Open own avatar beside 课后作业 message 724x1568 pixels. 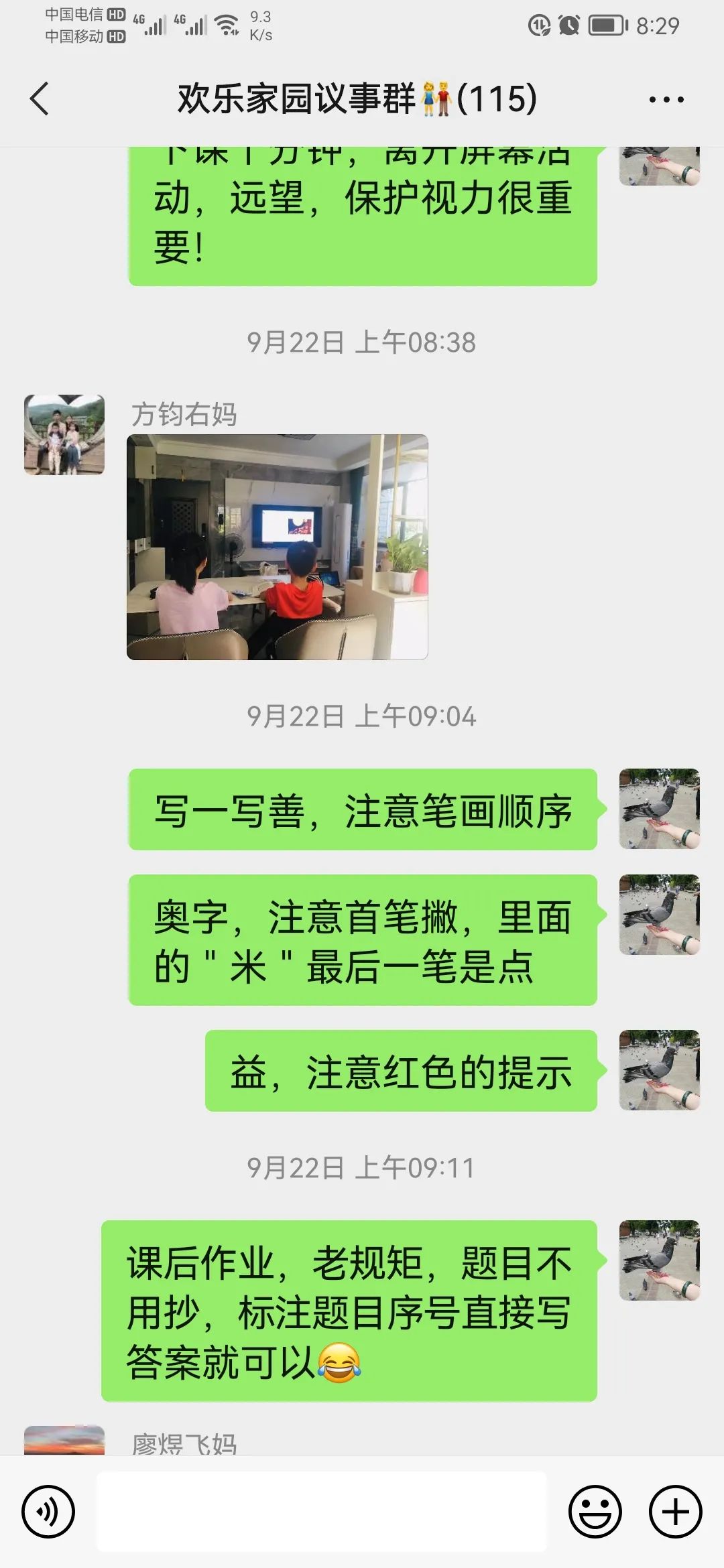point(660,1260)
